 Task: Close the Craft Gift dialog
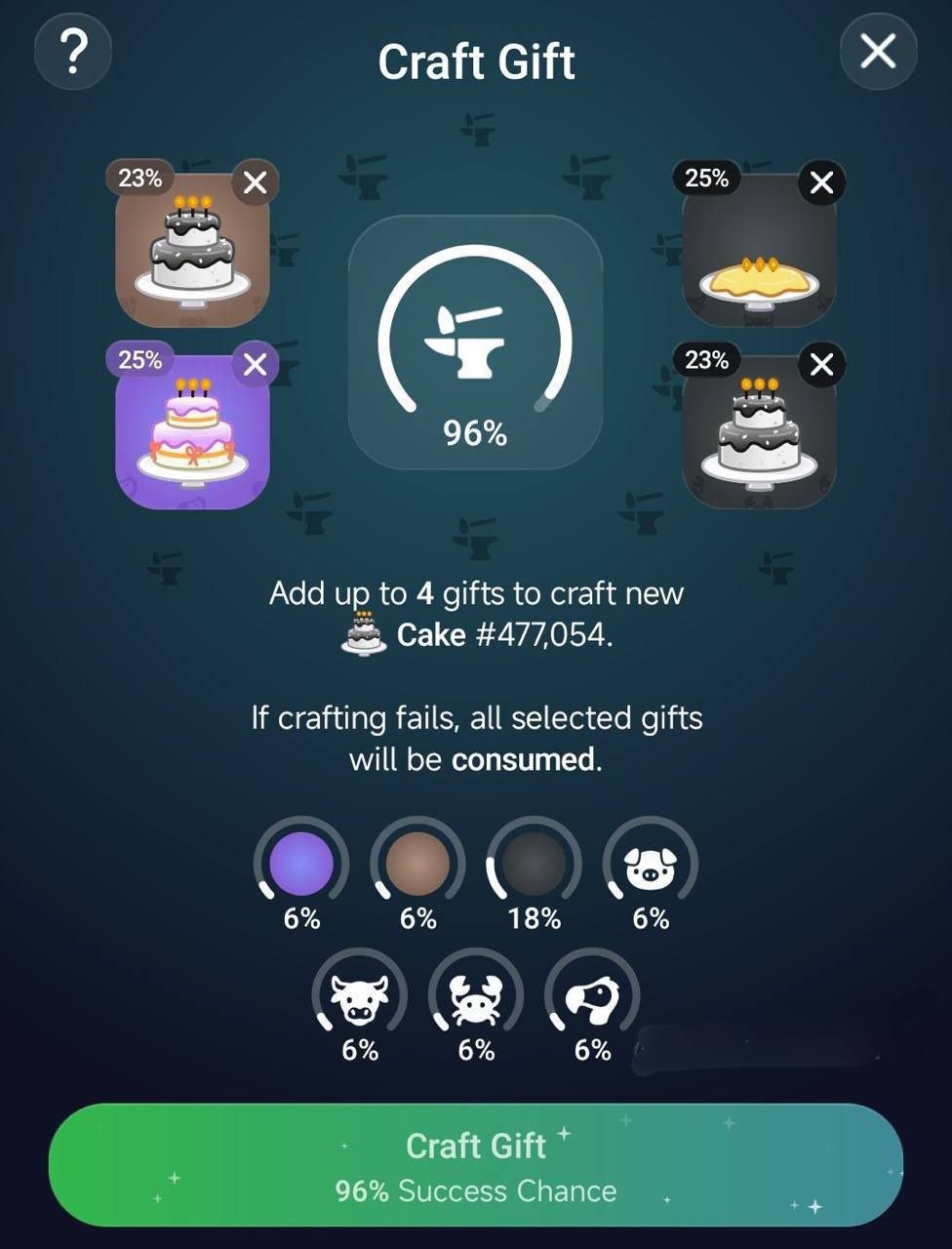[877, 51]
